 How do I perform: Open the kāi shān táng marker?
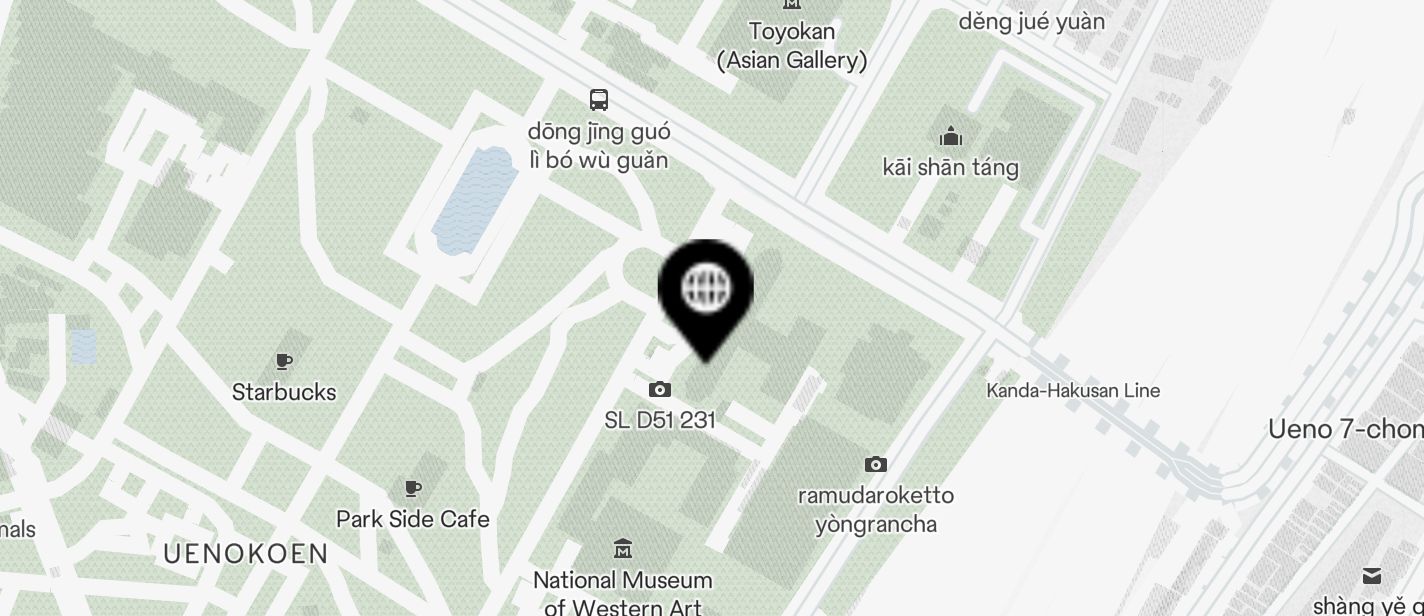950,136
